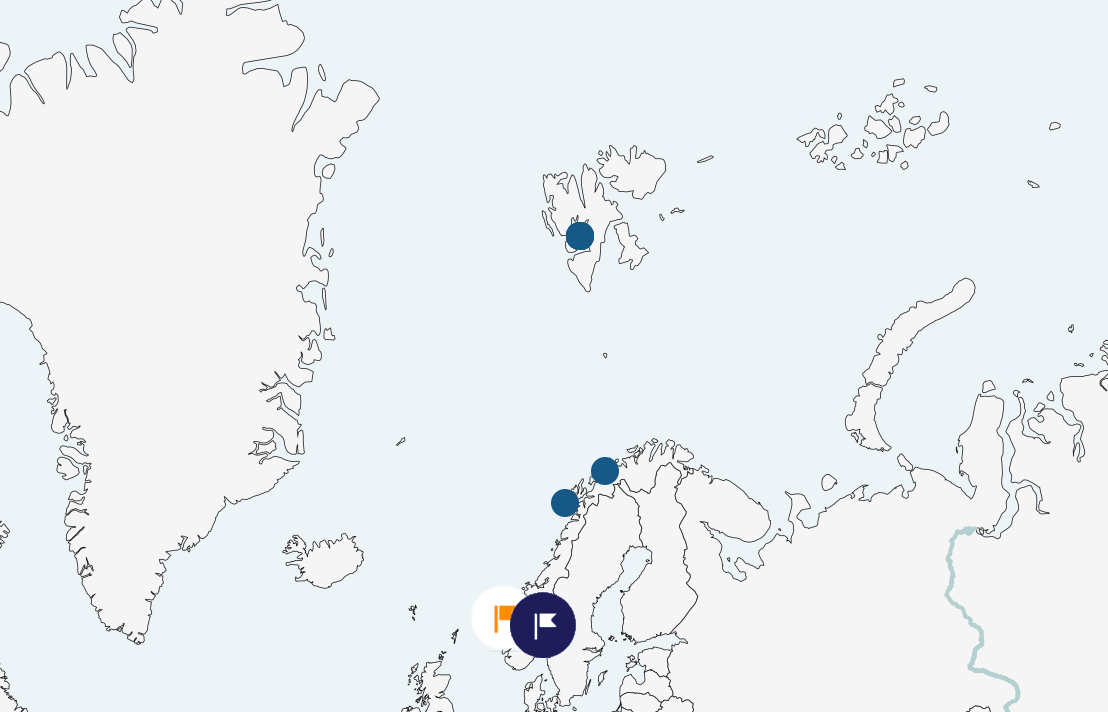Select the blue dot marker on Svalbard
Viewport: 1108px width, 712px height.
pos(580,237)
